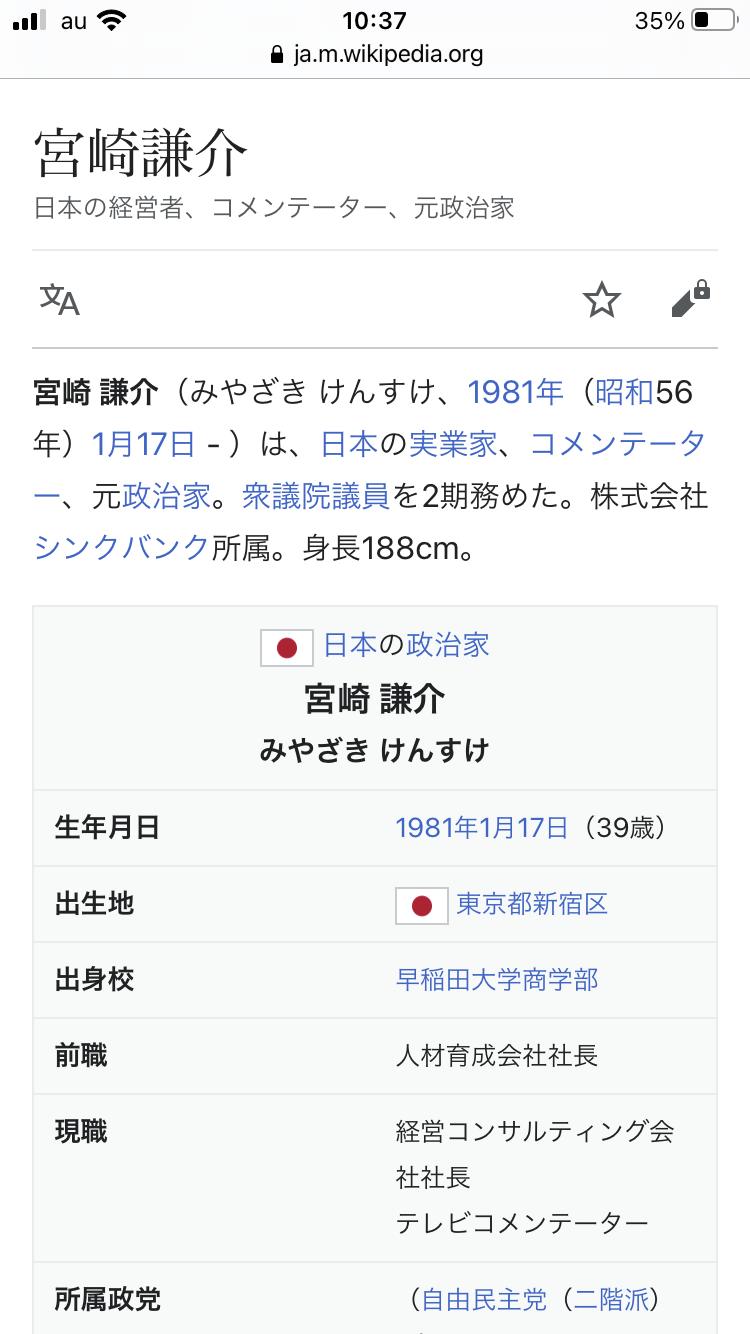Open the 東京都新宿区 birthplace link
750x1334 pixels.
point(531,904)
